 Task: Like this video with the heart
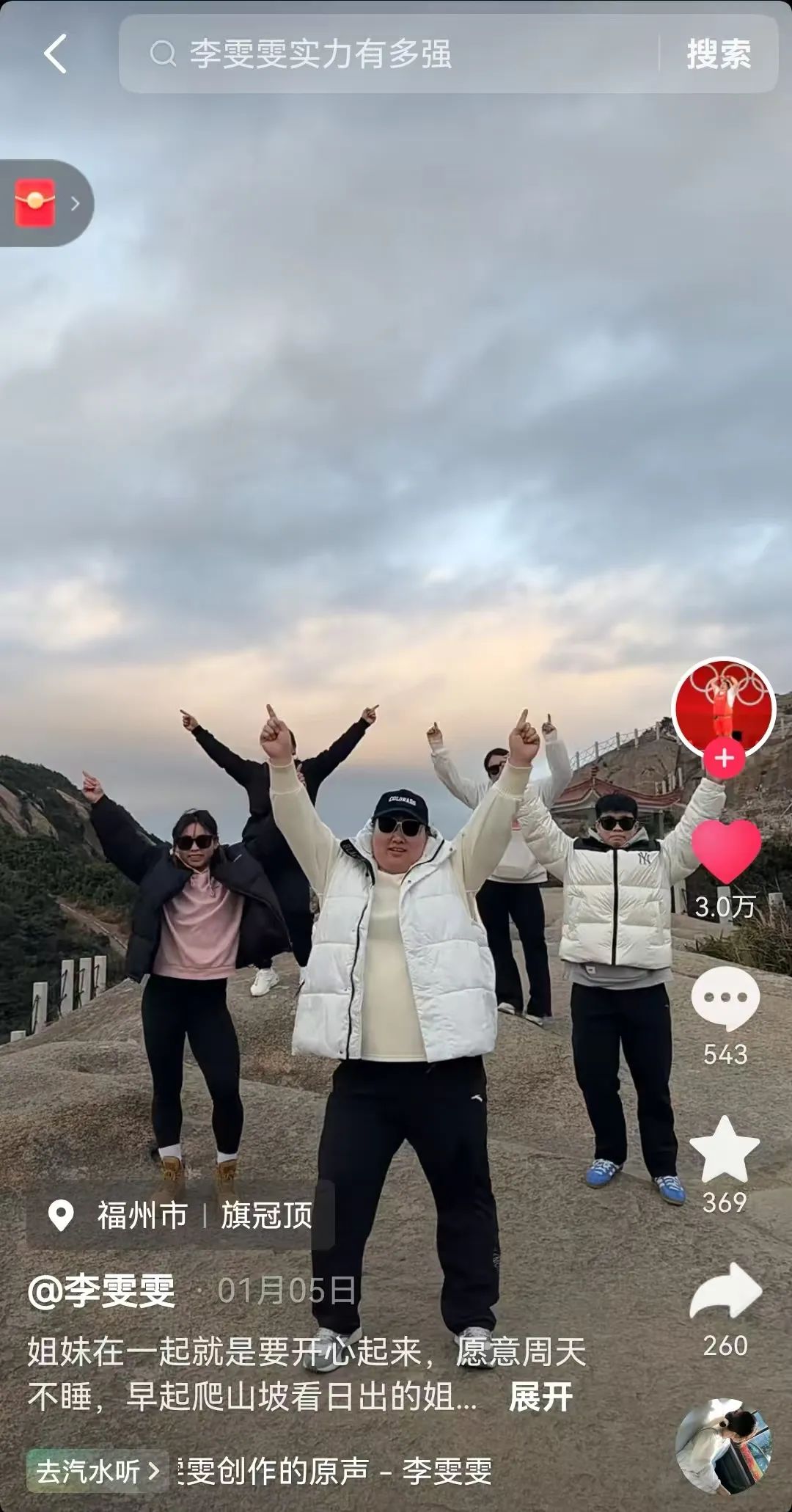tap(725, 851)
